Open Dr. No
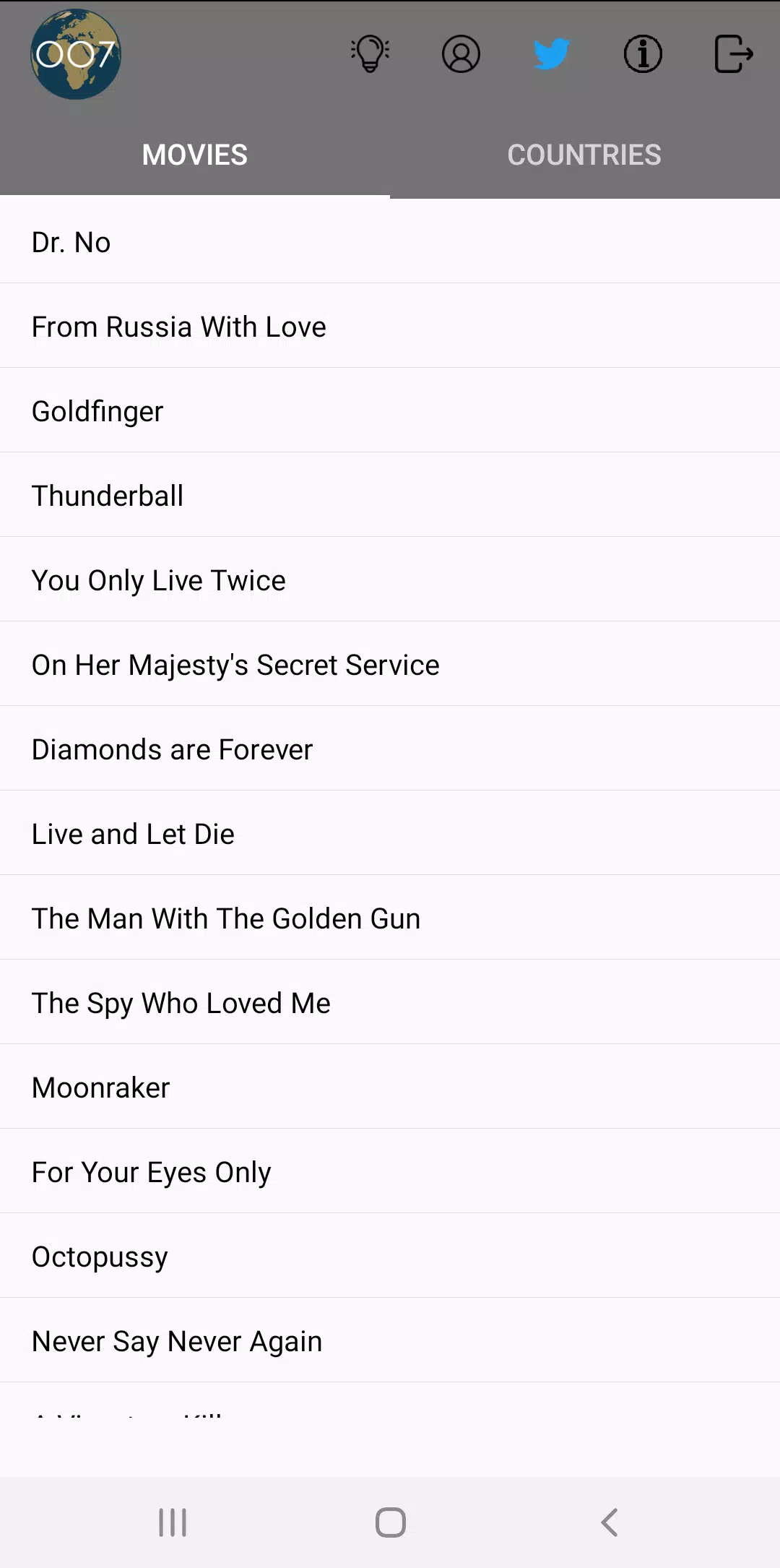This screenshot has height=1568, width=780. [x=390, y=242]
